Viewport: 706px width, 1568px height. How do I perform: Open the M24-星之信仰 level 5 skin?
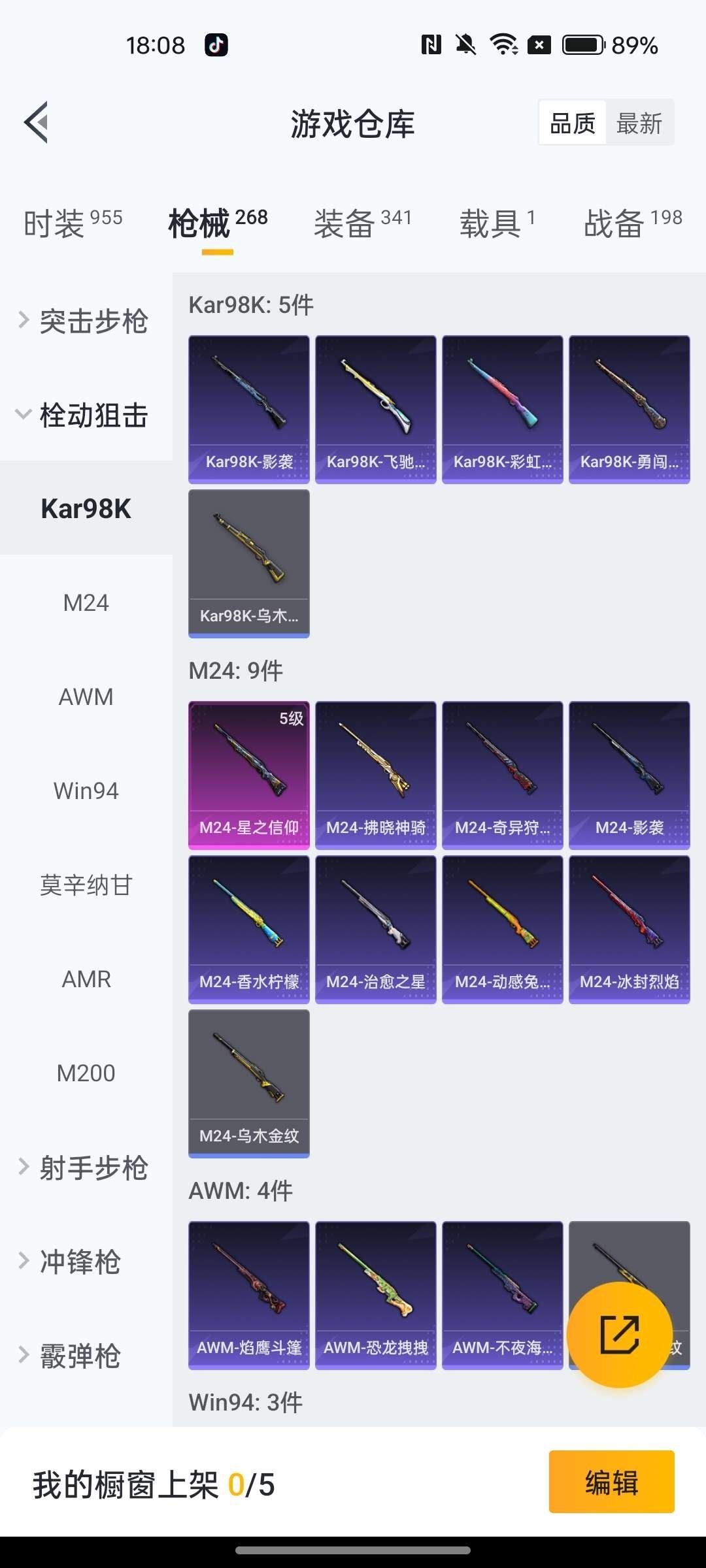click(249, 776)
